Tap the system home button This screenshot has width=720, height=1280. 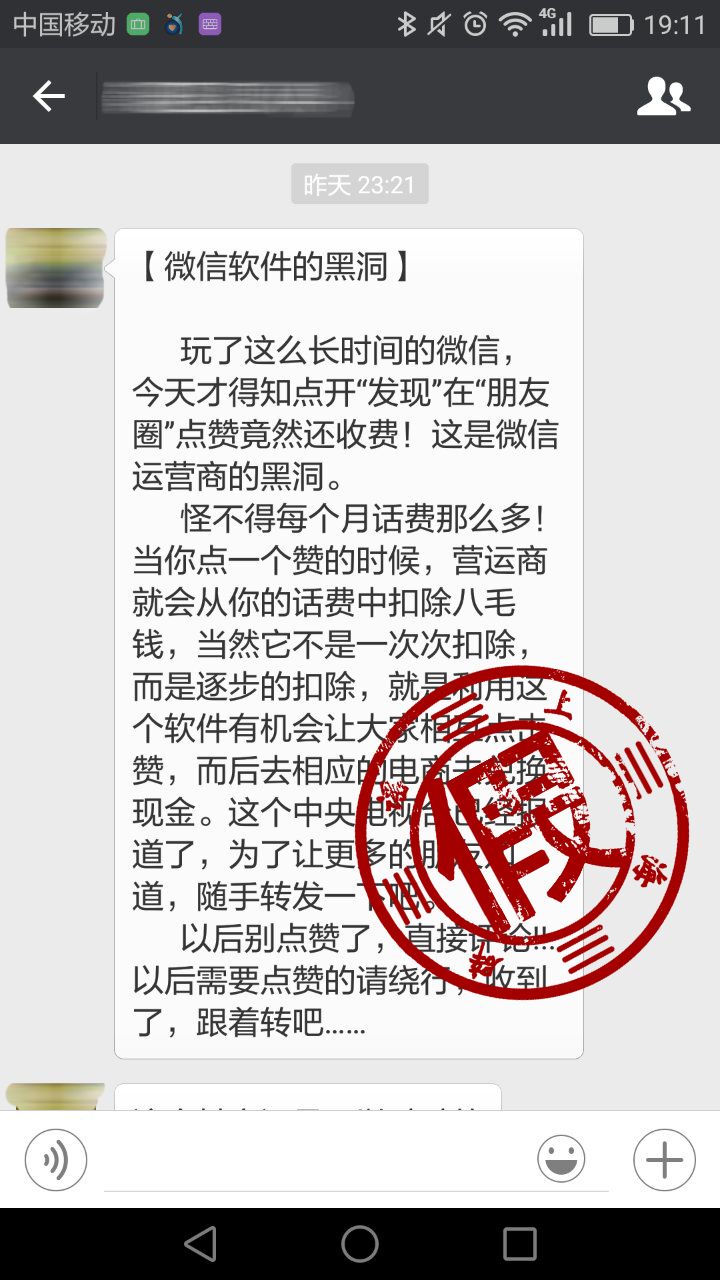(360, 1244)
